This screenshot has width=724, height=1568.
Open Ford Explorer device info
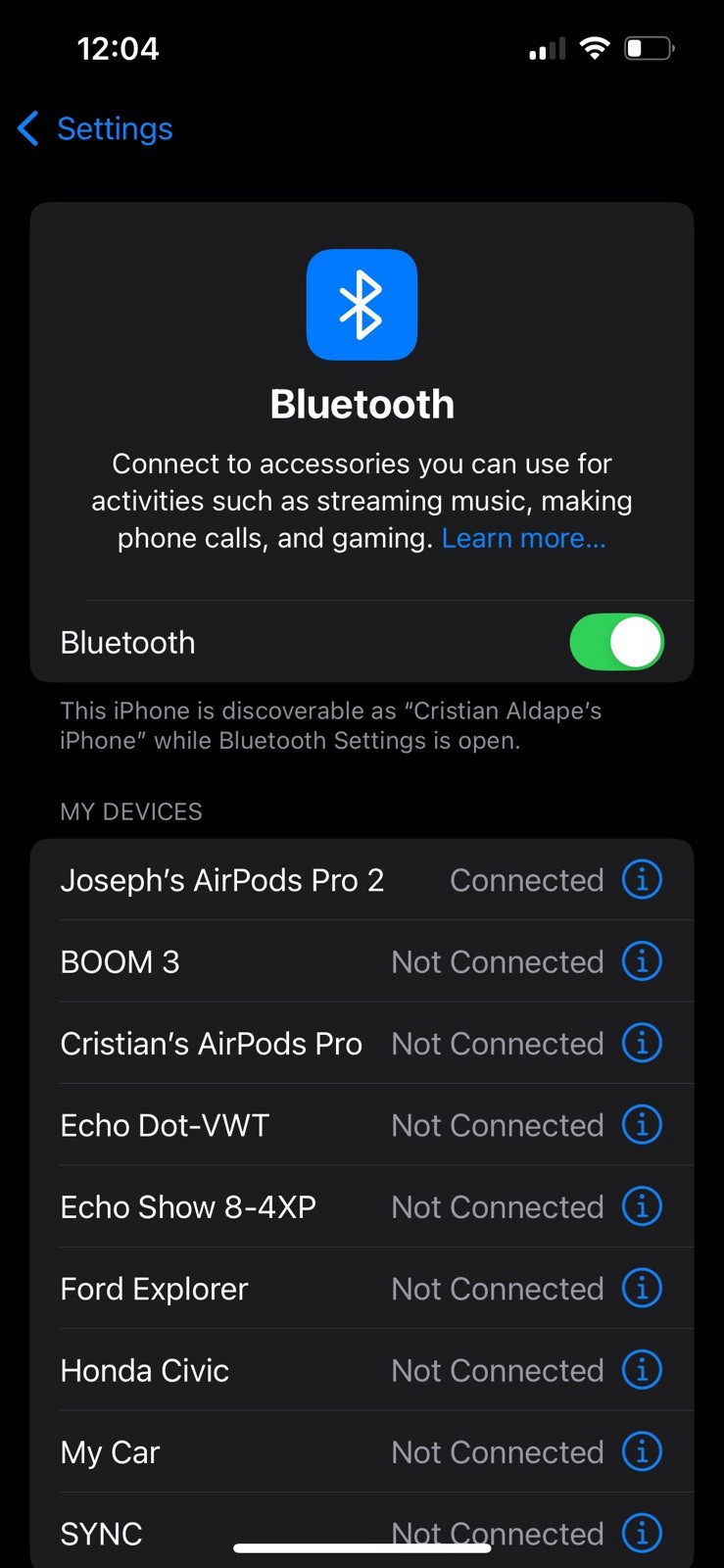point(642,1289)
